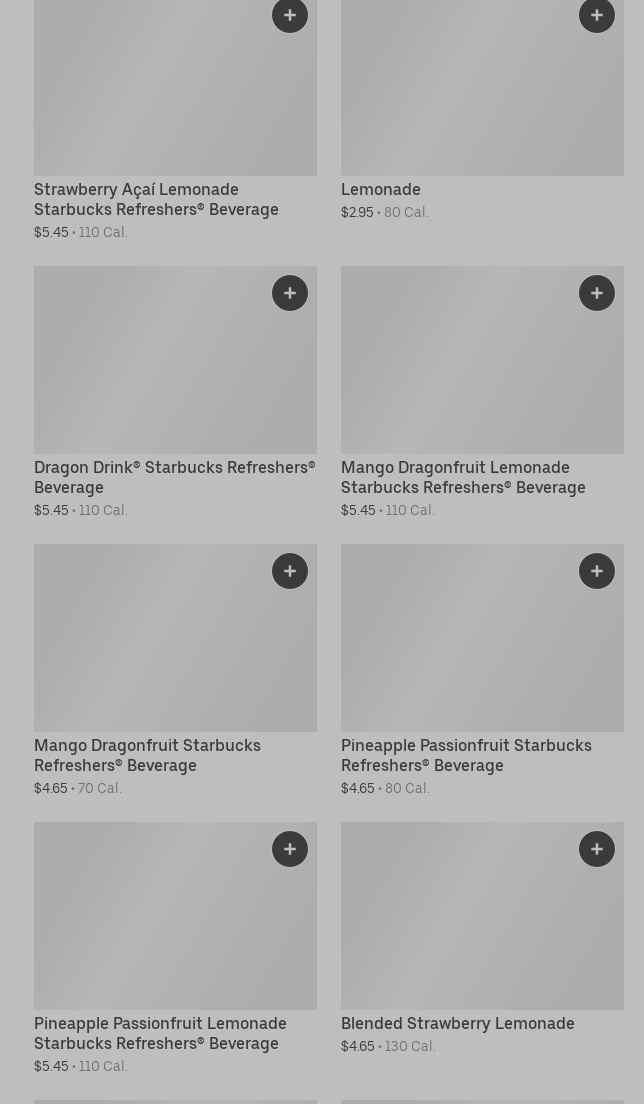Add Lemonade to the order
Viewport: 644px width, 1104px height.
(597, 15)
